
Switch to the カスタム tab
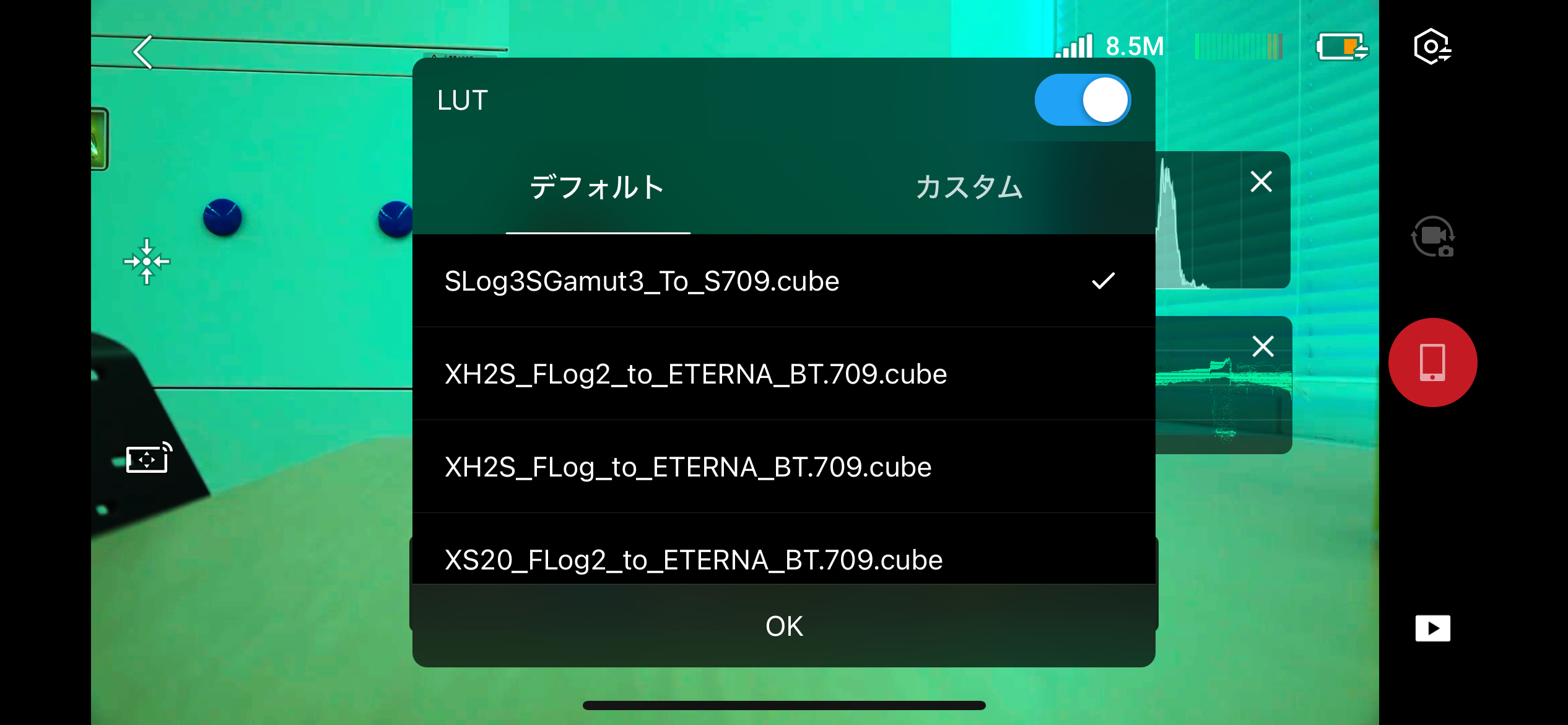(x=969, y=187)
